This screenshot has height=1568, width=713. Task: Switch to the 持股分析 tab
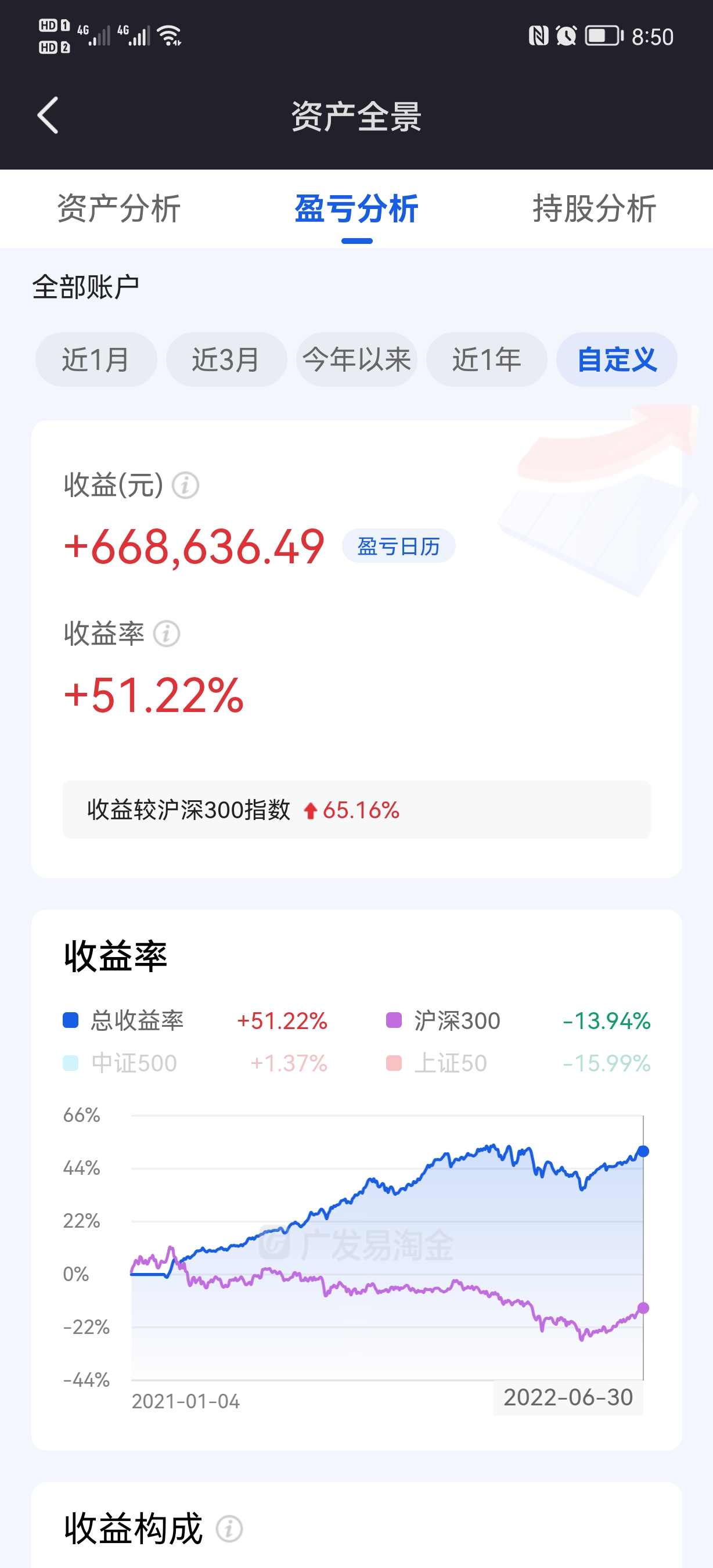click(594, 209)
